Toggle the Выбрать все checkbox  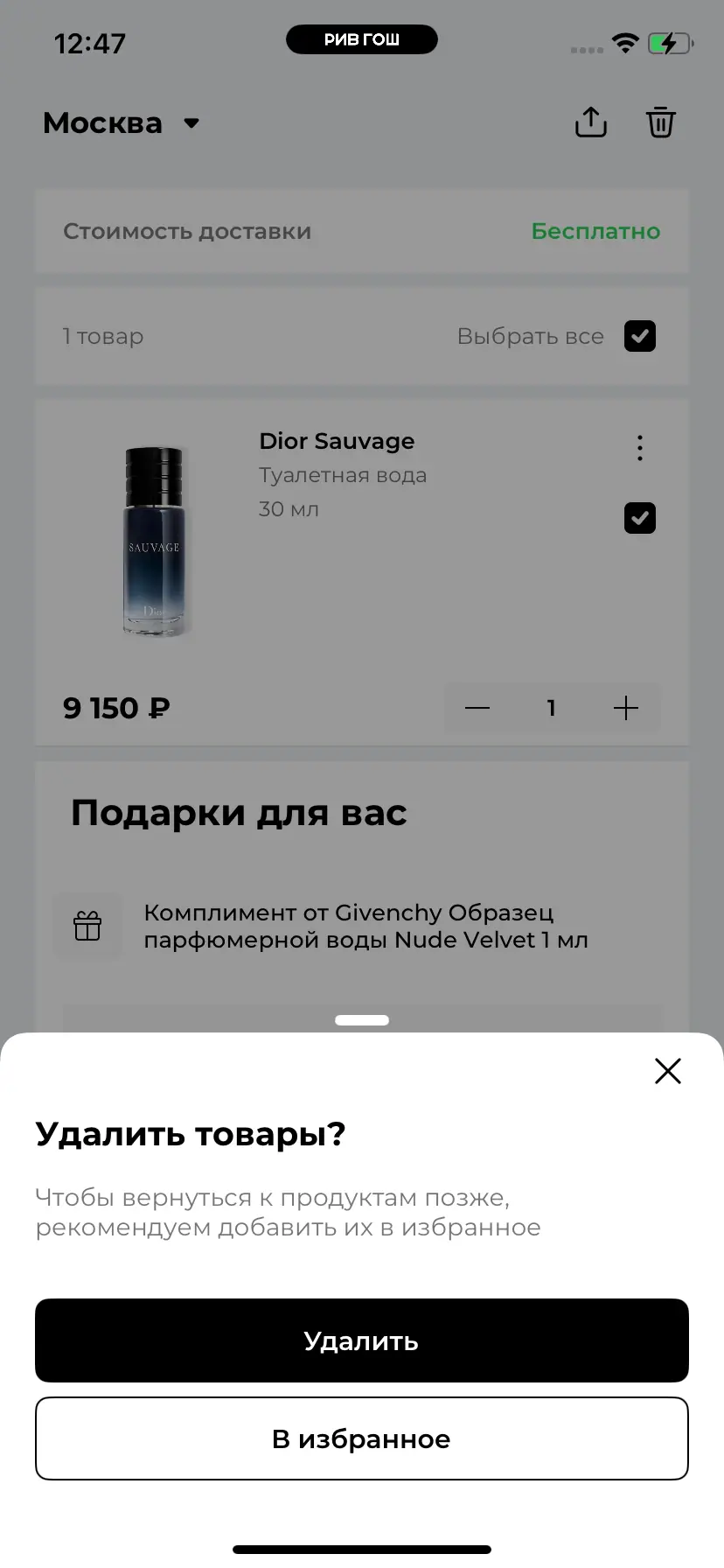(640, 336)
